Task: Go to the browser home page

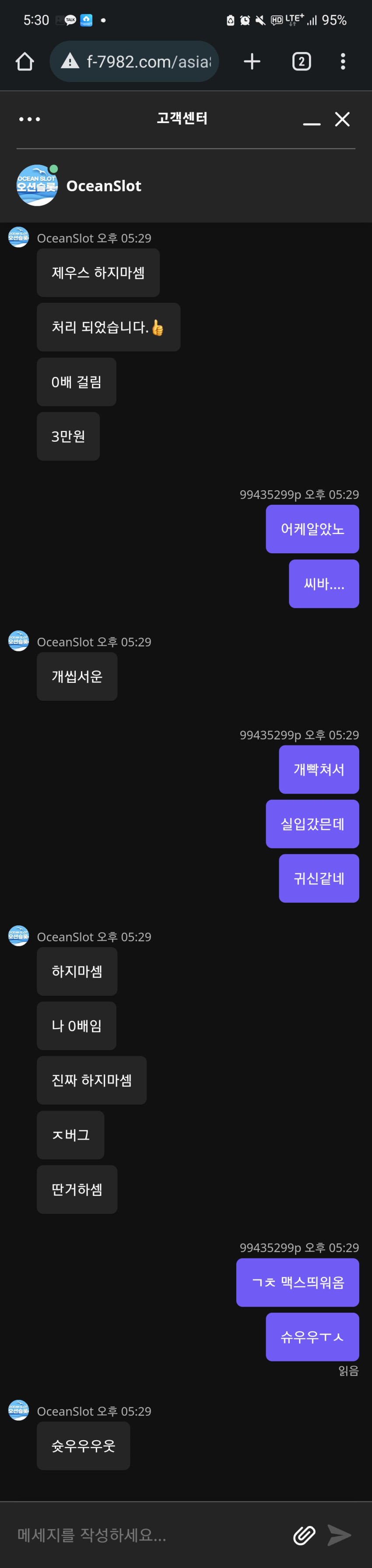Action: tap(25, 61)
